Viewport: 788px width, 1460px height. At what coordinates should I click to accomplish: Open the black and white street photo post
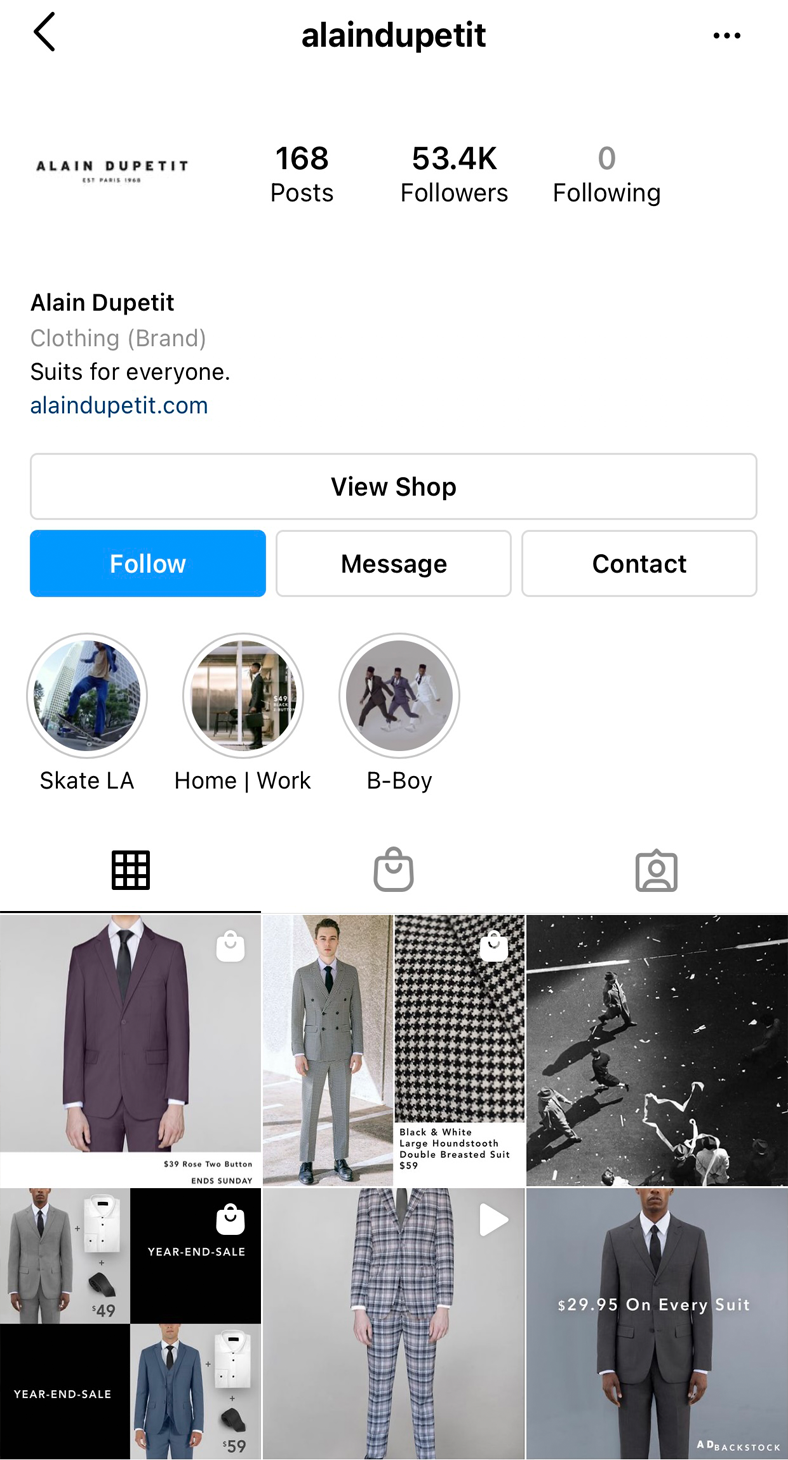pos(657,1050)
